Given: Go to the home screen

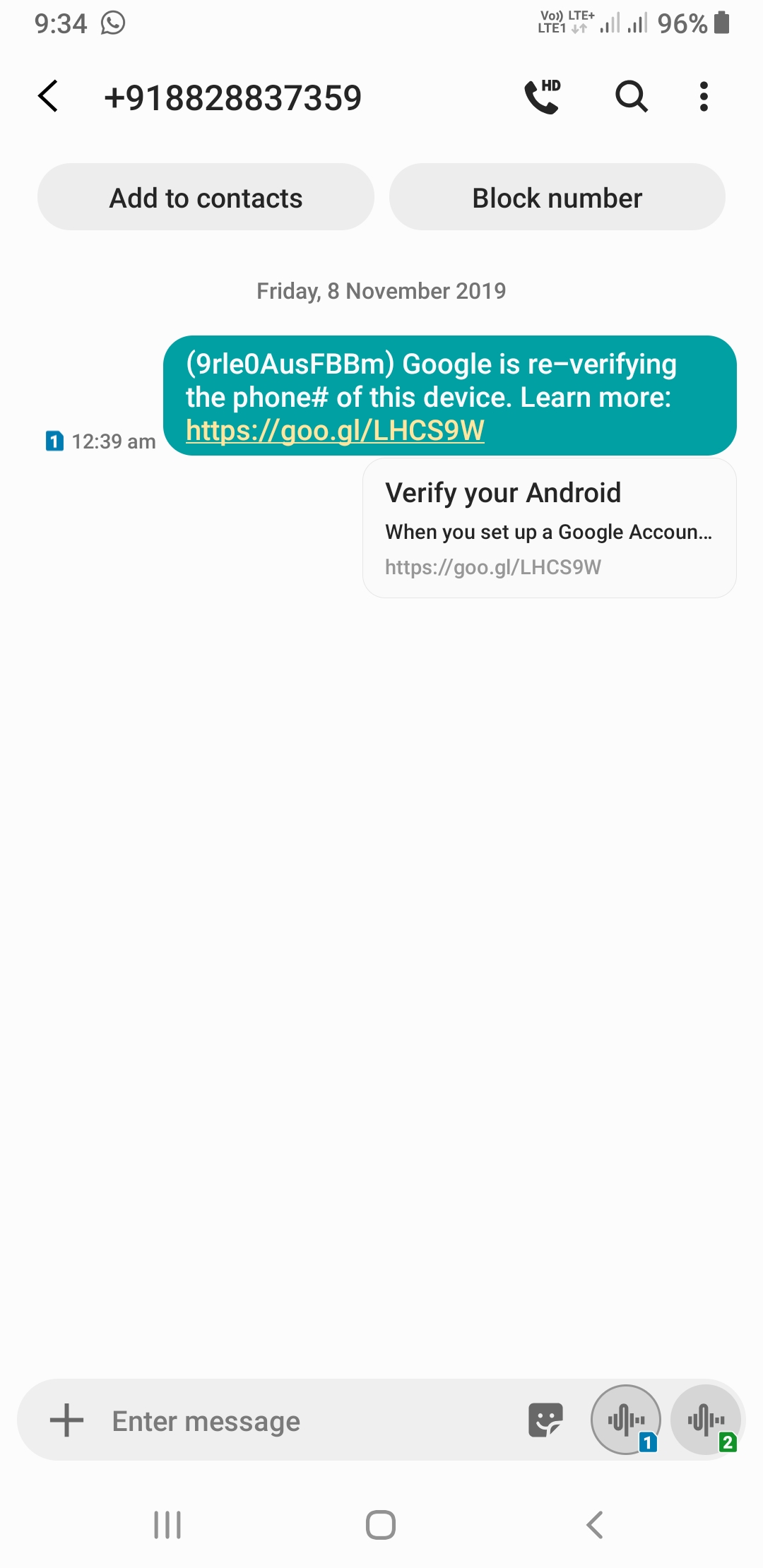Looking at the screenshot, I should click(x=381, y=1525).
